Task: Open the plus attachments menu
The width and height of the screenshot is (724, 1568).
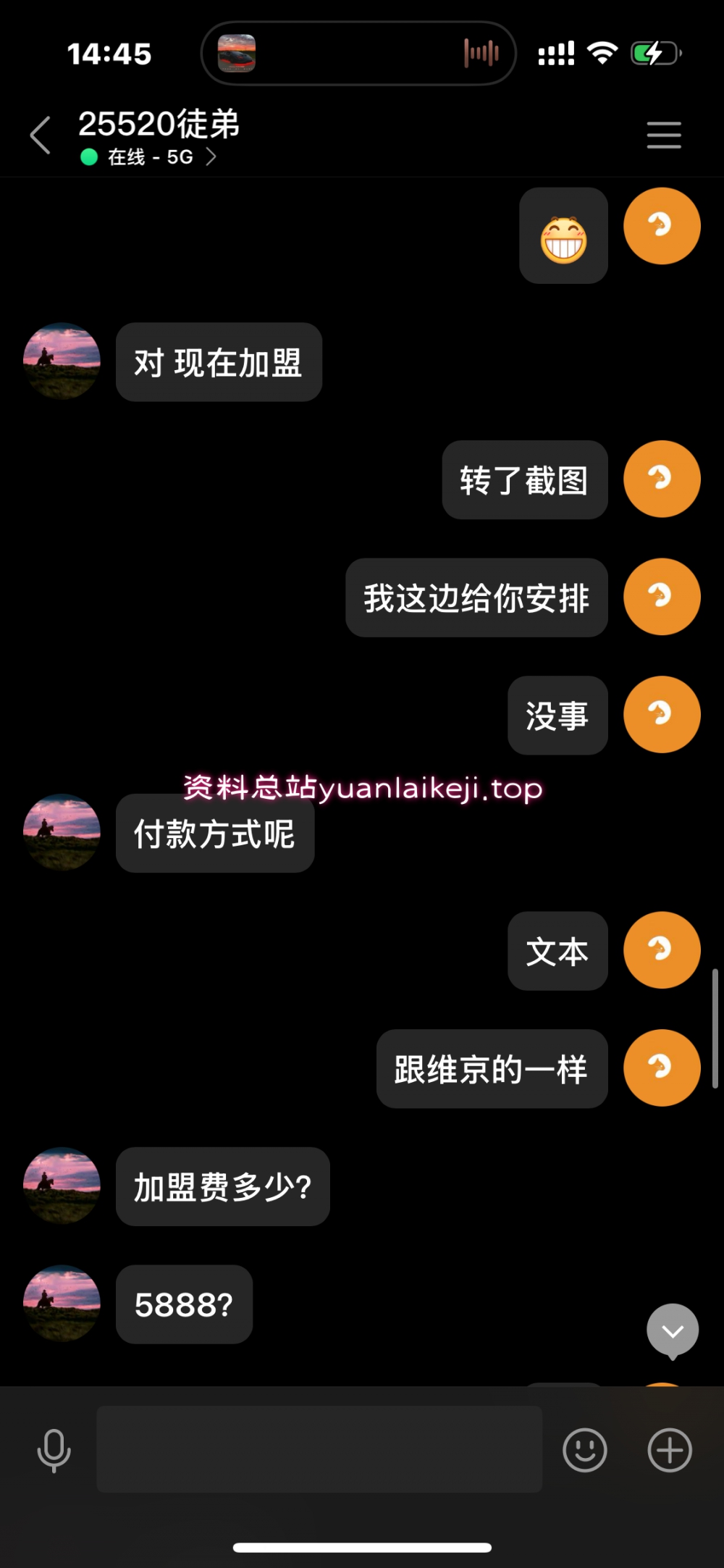Action: tap(669, 1450)
